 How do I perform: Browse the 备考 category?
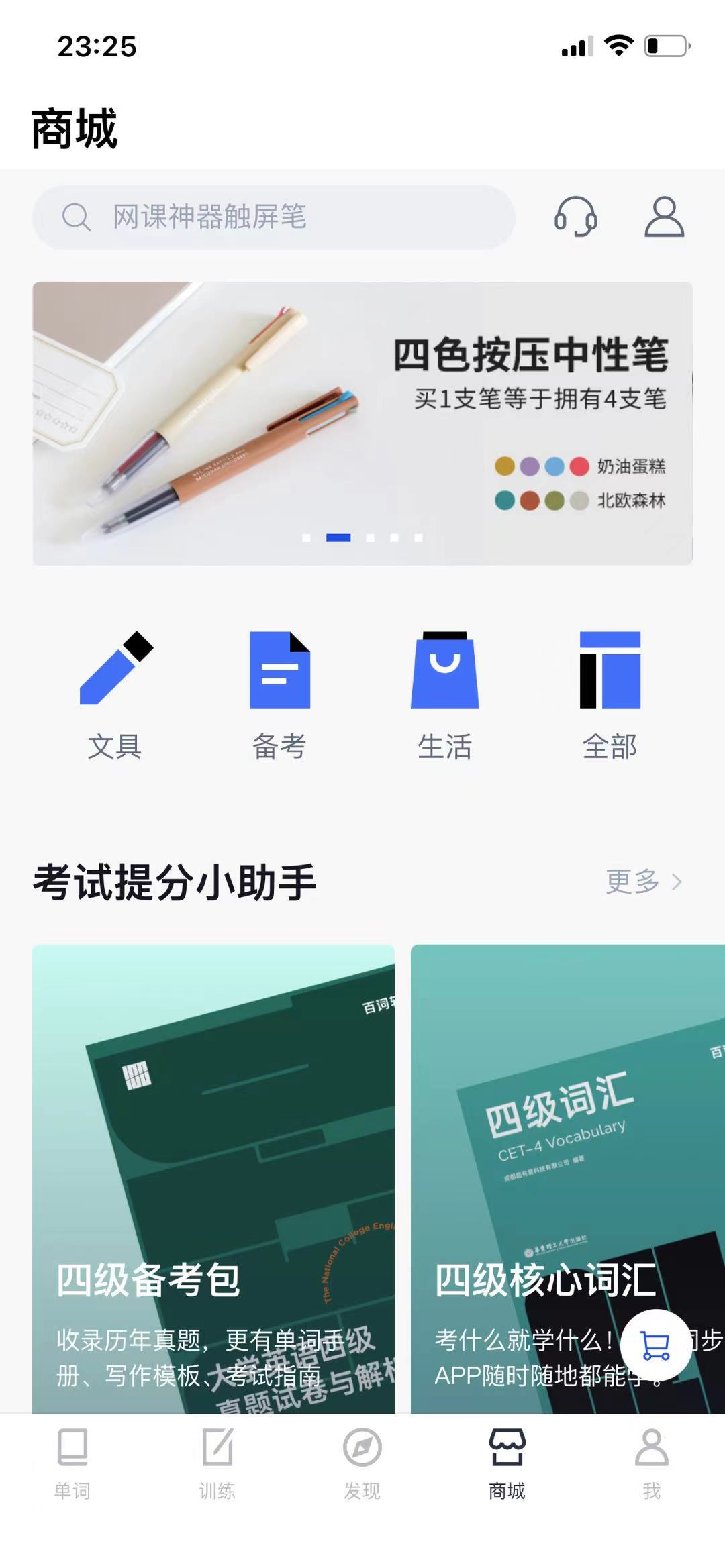click(279, 694)
